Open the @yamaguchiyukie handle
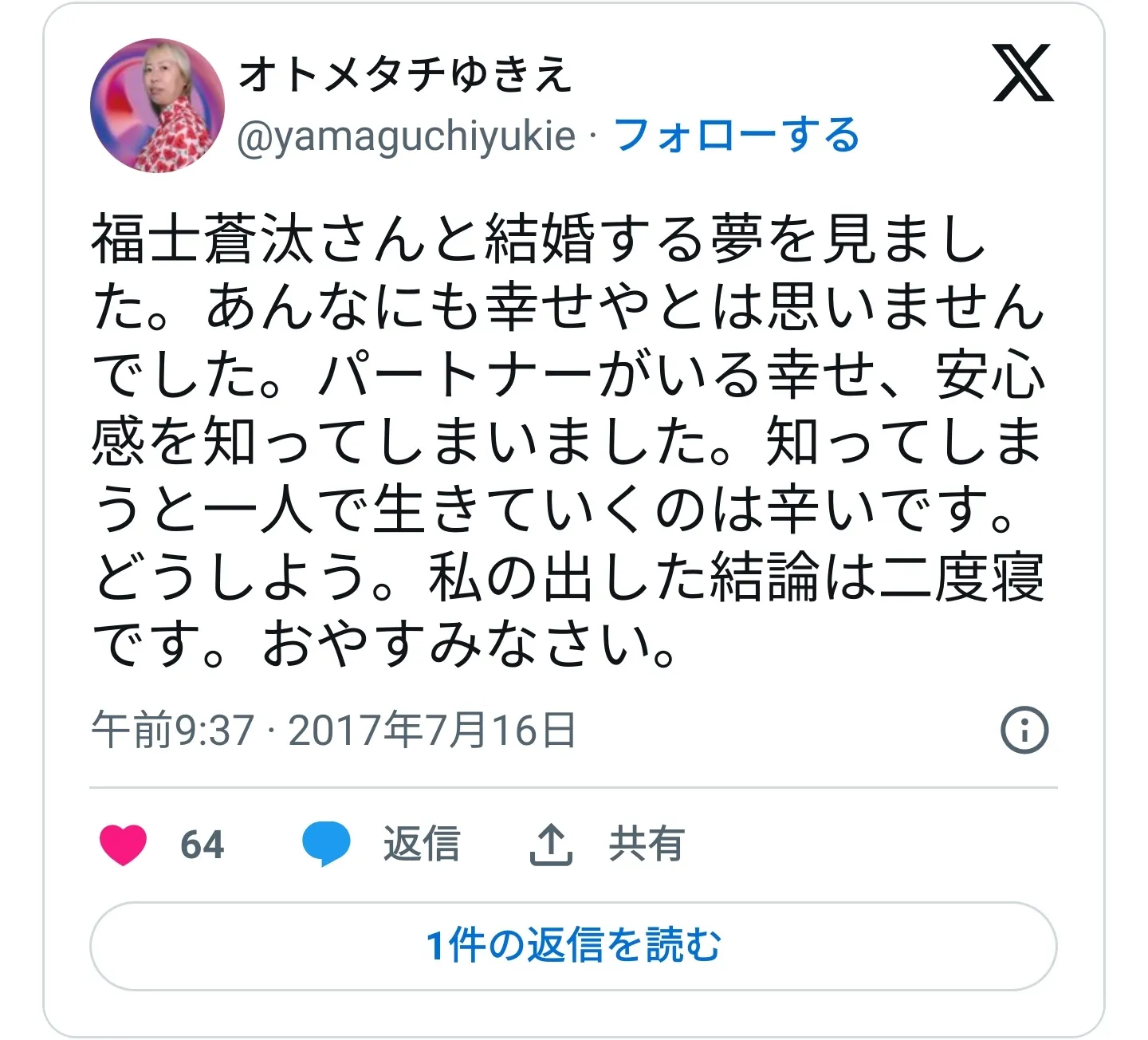This screenshot has width=1148, height=1040. (x=406, y=136)
